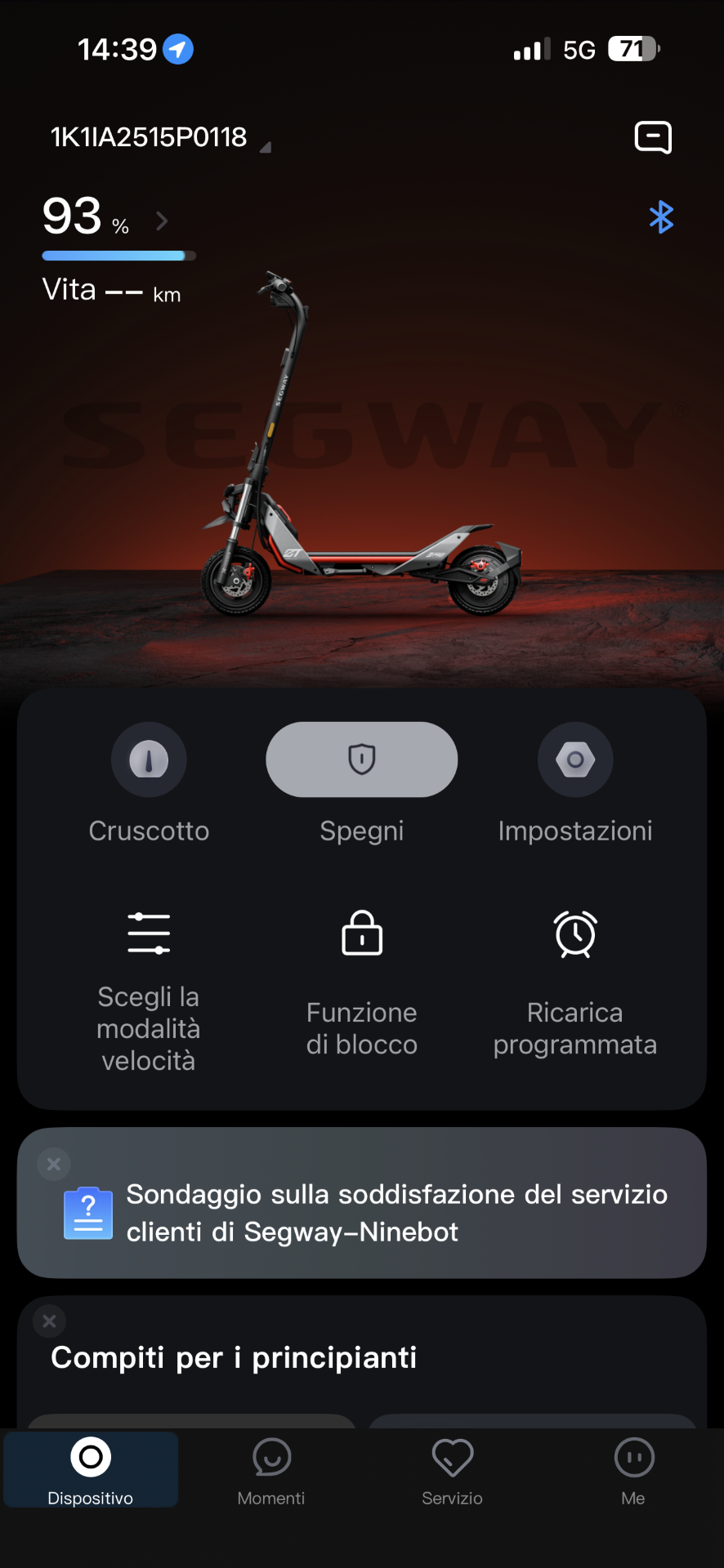Open battery details via the 93% chevron
The width and height of the screenshot is (724, 1568).
click(x=162, y=220)
